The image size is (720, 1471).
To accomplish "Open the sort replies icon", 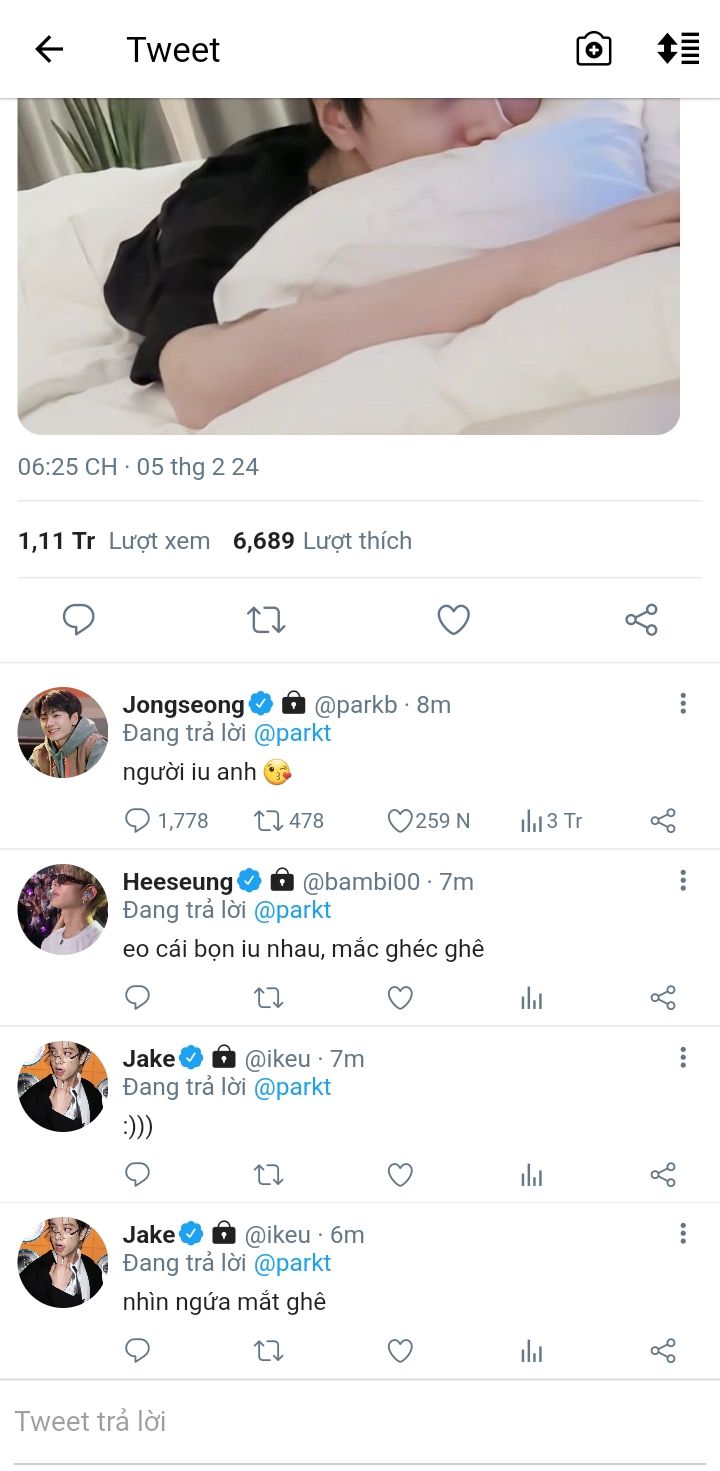I will point(678,49).
